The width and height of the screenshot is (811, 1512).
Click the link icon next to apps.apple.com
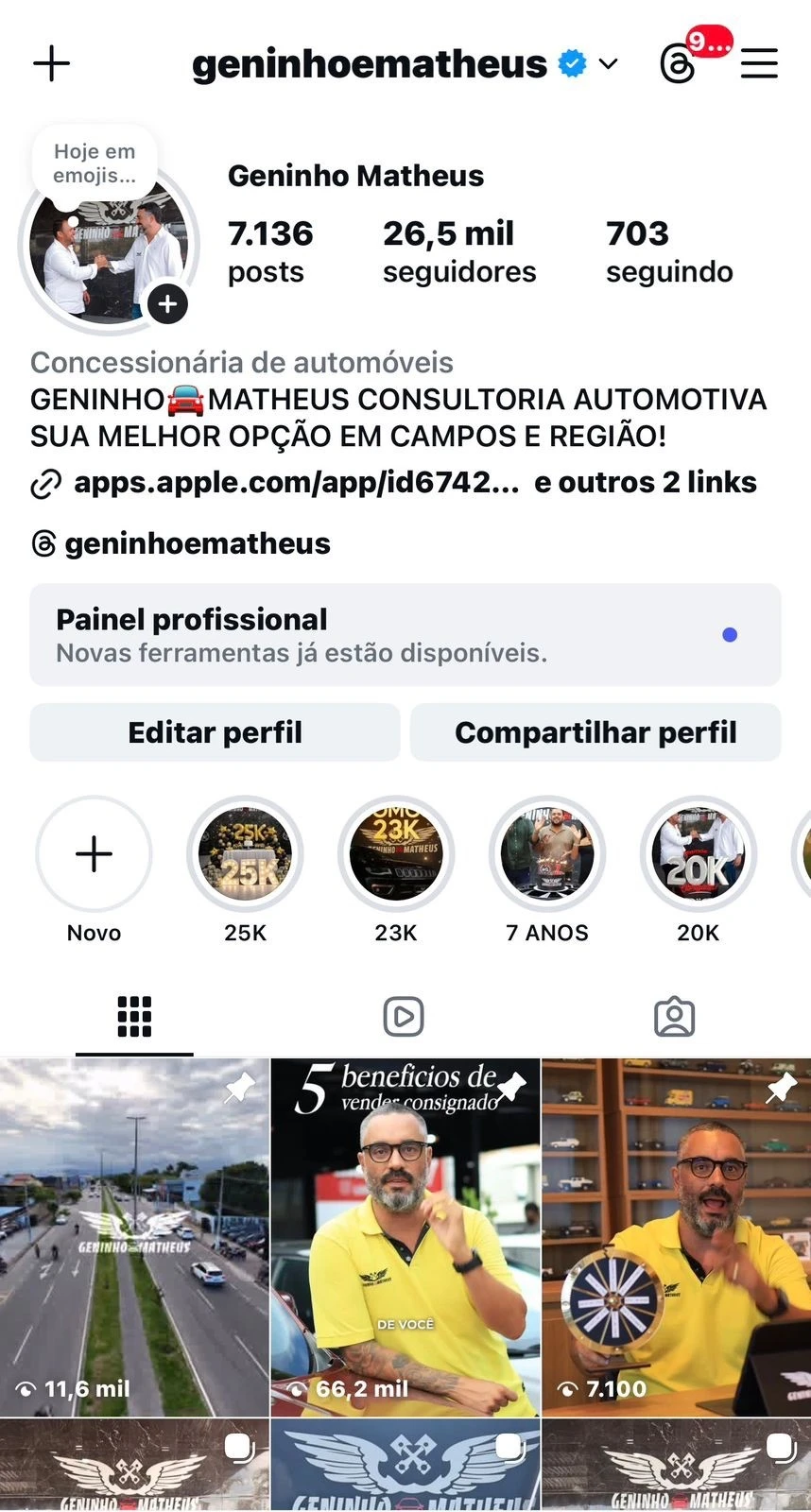coord(42,483)
